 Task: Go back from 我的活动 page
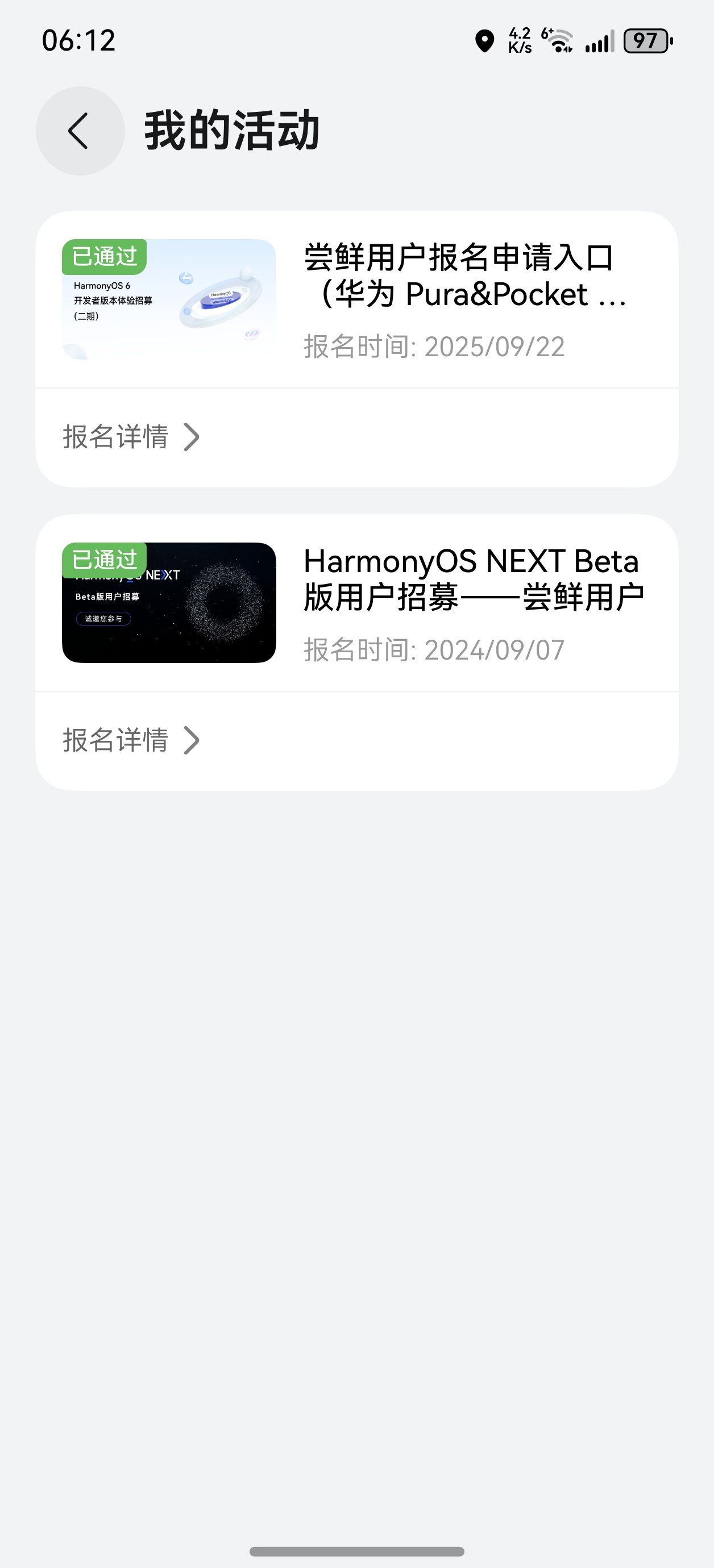coord(80,131)
